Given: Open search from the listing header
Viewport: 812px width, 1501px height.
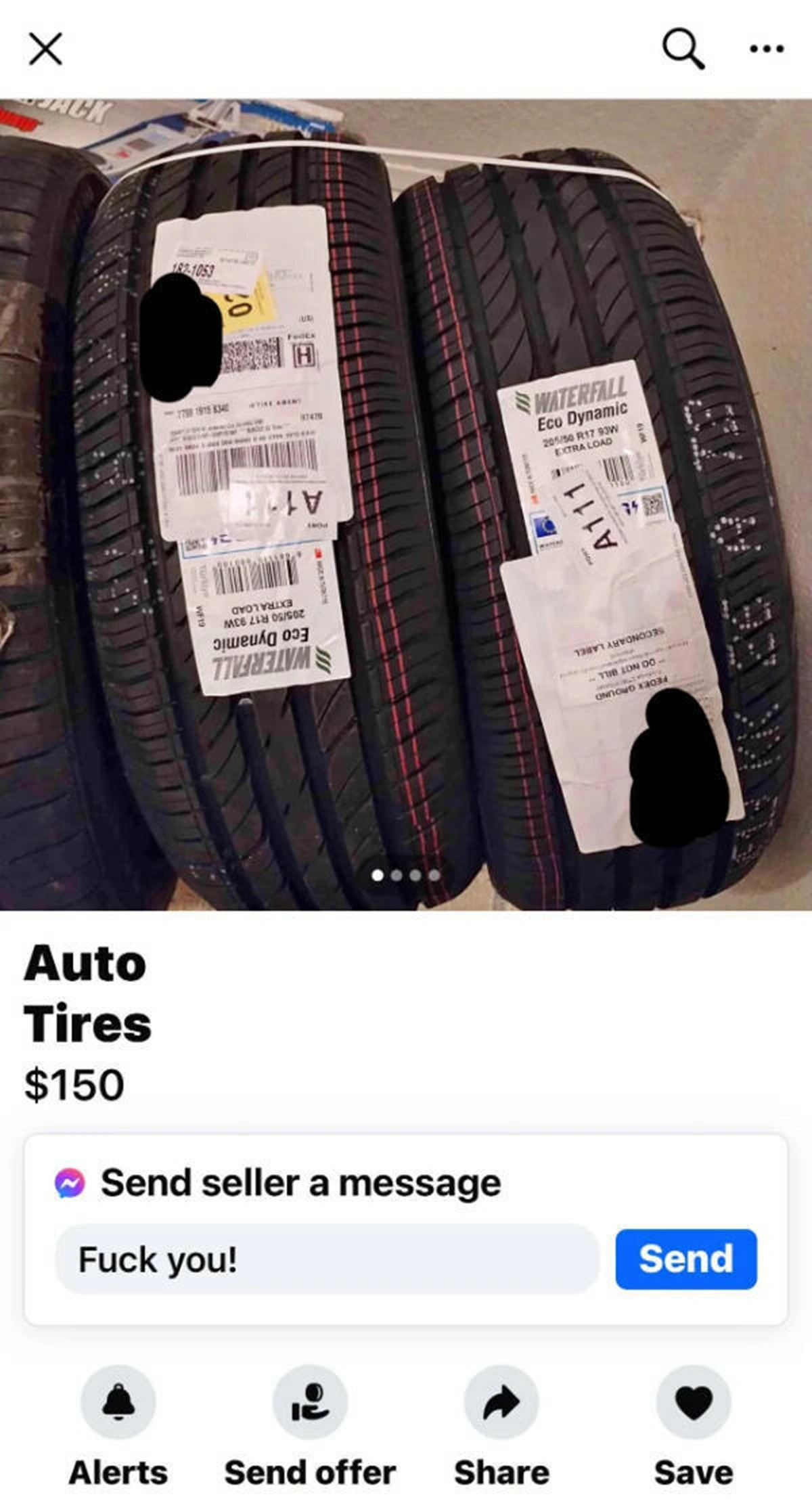Looking at the screenshot, I should (683, 49).
